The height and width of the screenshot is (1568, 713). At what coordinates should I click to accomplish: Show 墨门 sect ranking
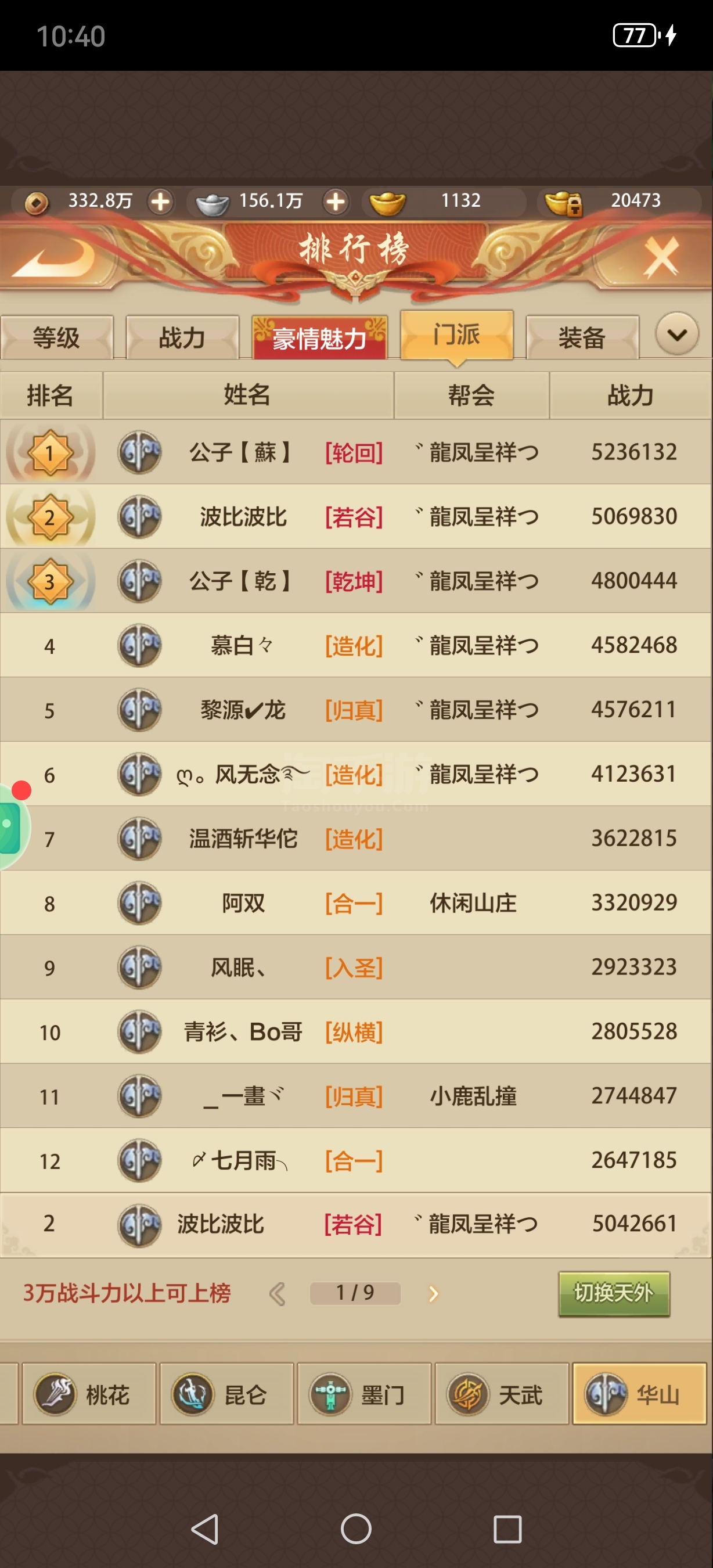point(365,1394)
